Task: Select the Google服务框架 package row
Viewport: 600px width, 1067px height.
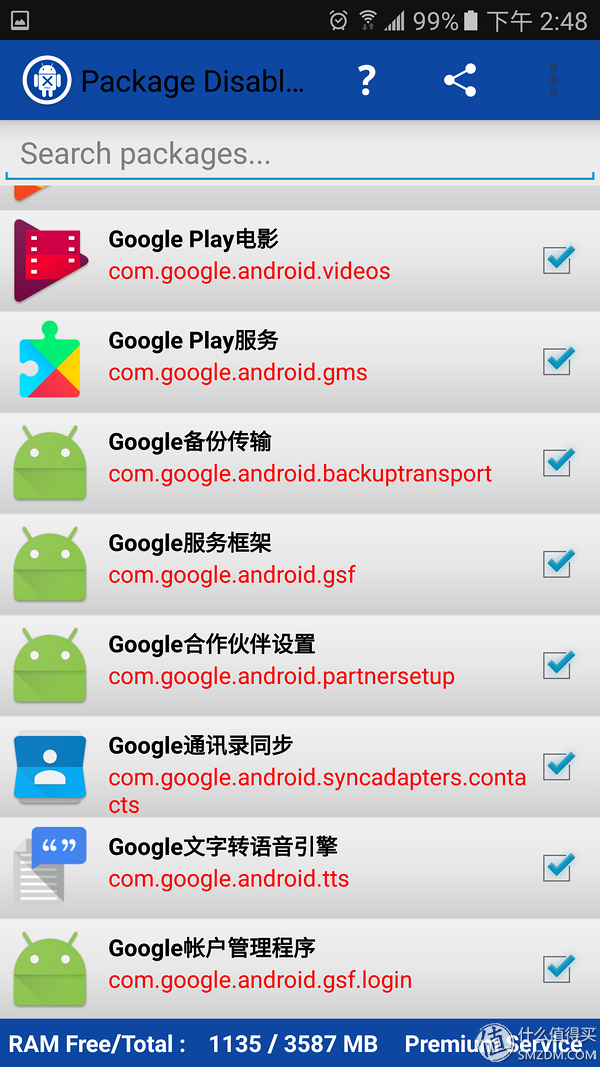Action: point(300,564)
